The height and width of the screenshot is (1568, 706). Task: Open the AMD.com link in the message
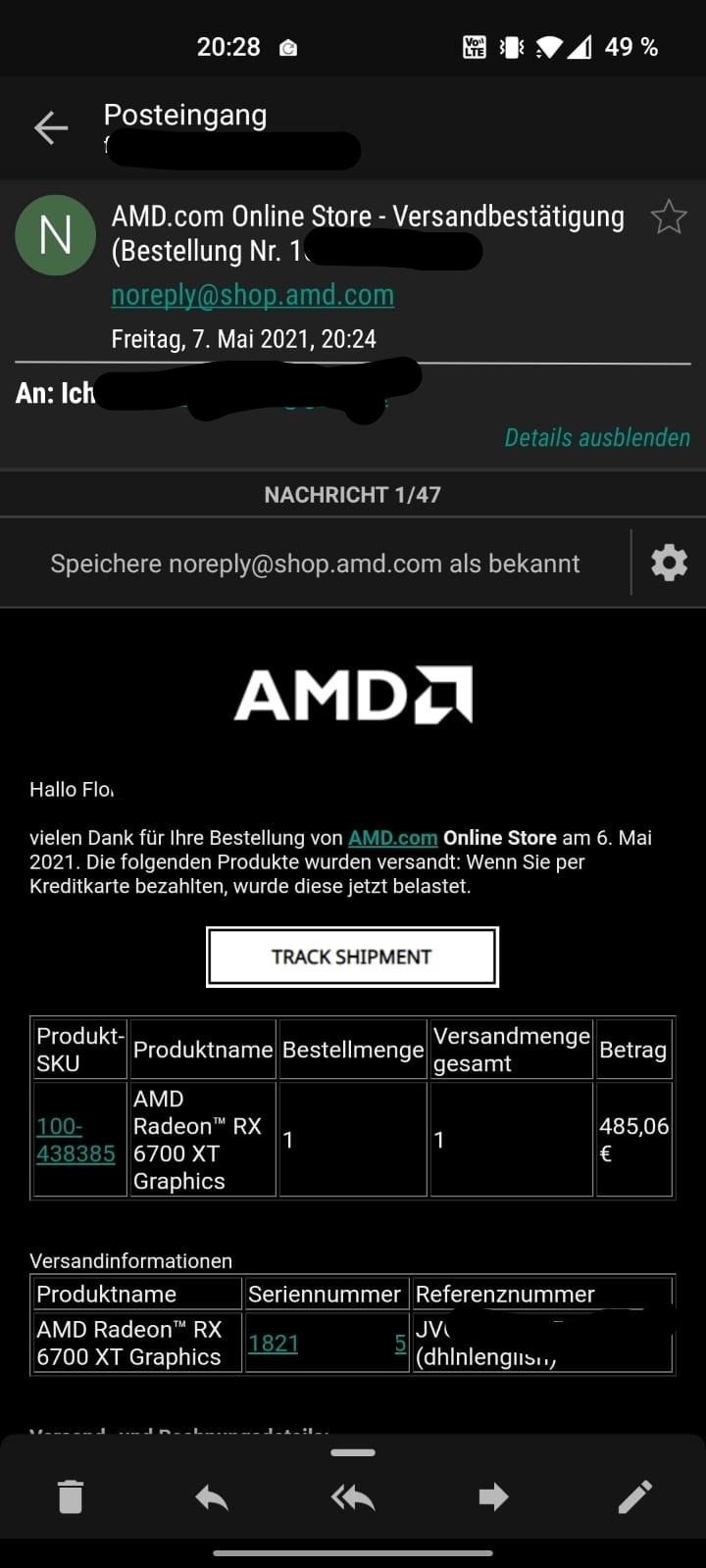(x=392, y=838)
